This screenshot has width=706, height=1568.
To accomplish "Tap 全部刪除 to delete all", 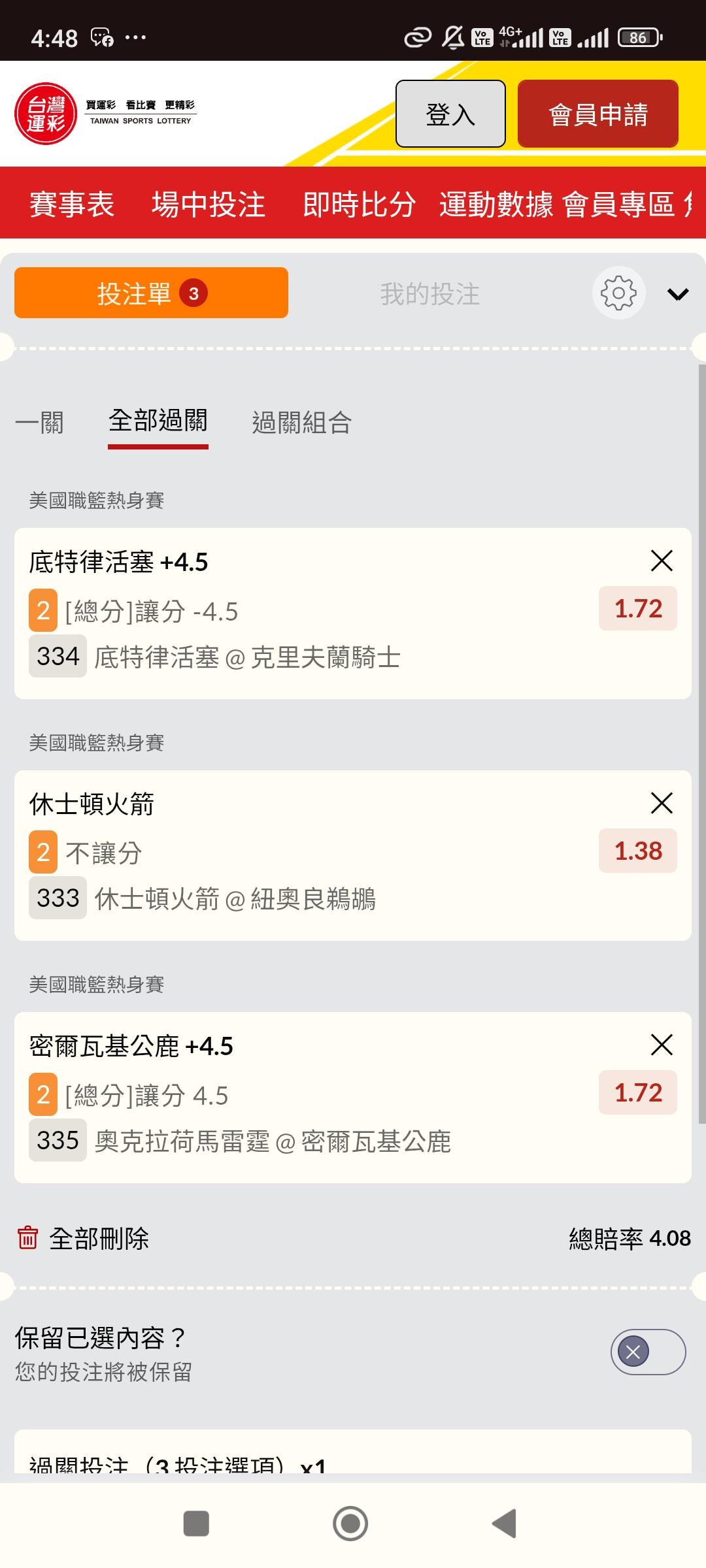I will (83, 1238).
